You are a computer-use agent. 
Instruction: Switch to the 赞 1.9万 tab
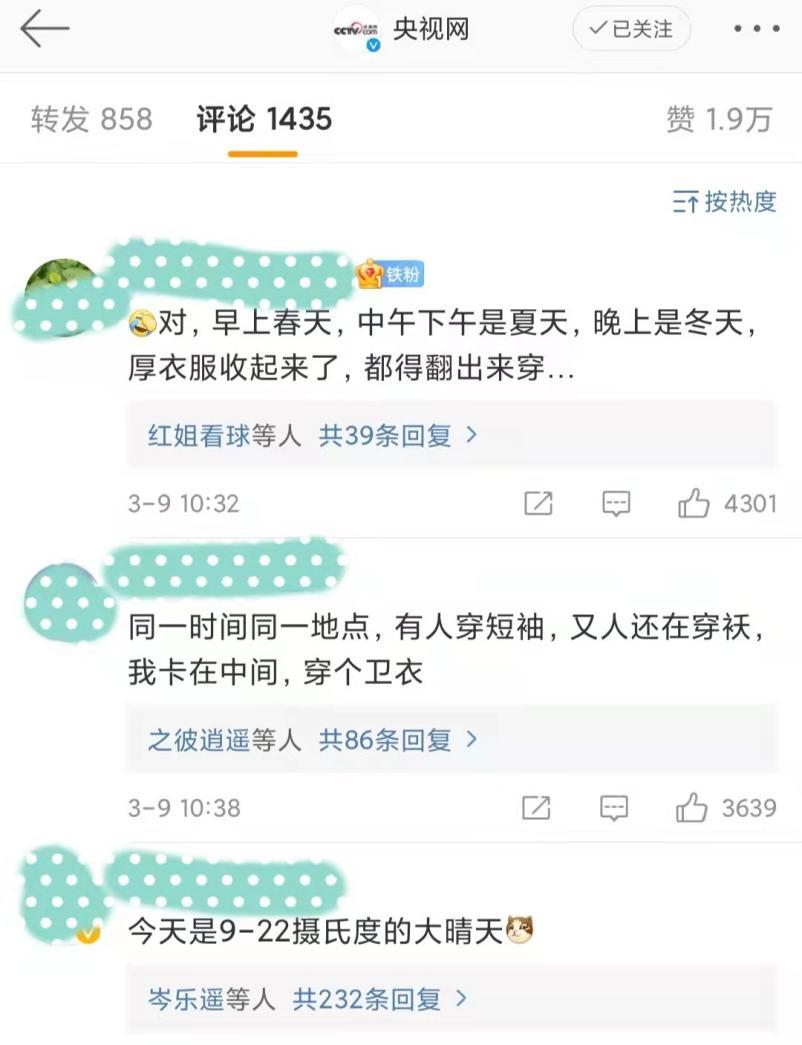[x=719, y=119]
